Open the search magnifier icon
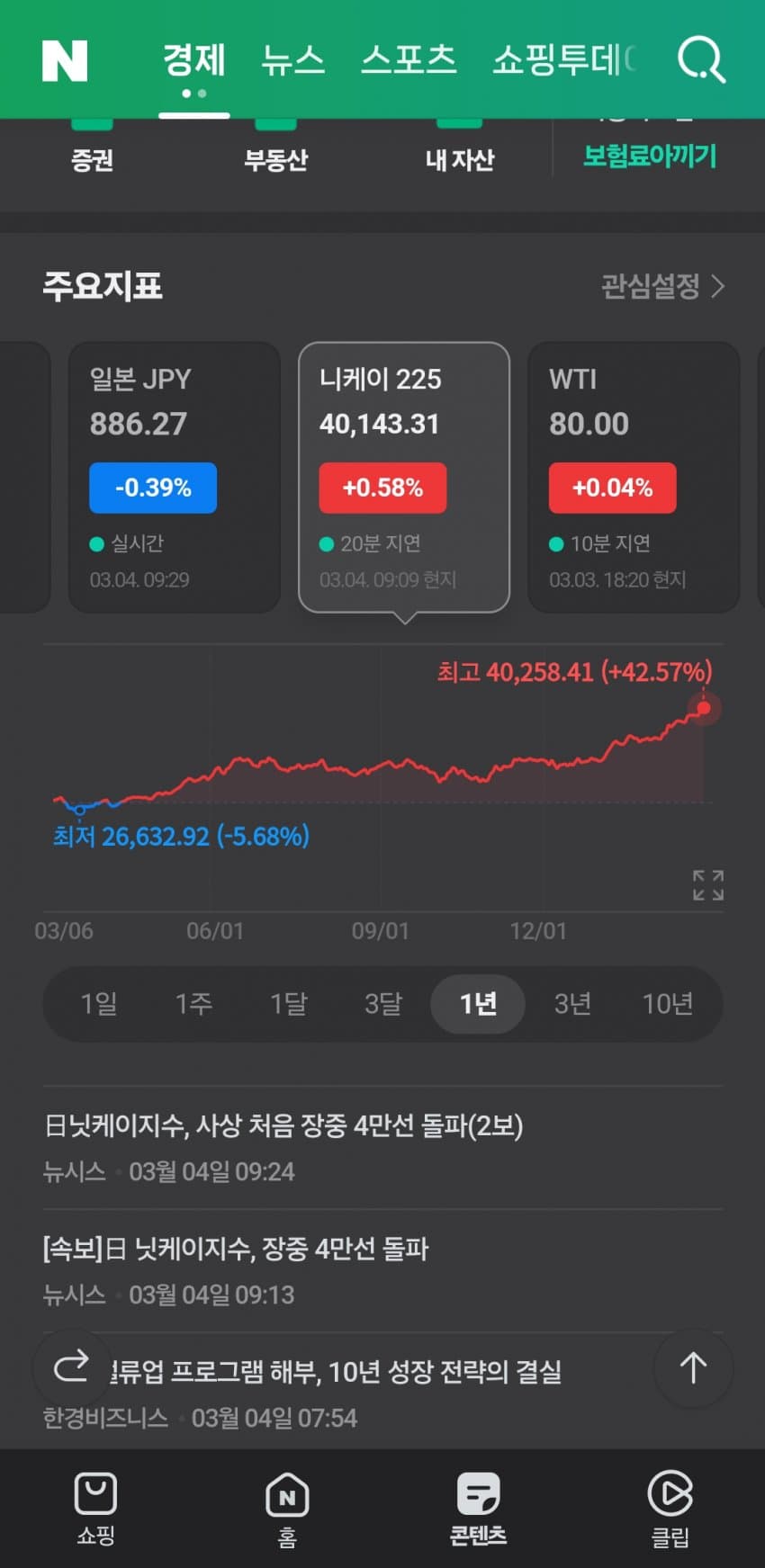 [x=700, y=59]
